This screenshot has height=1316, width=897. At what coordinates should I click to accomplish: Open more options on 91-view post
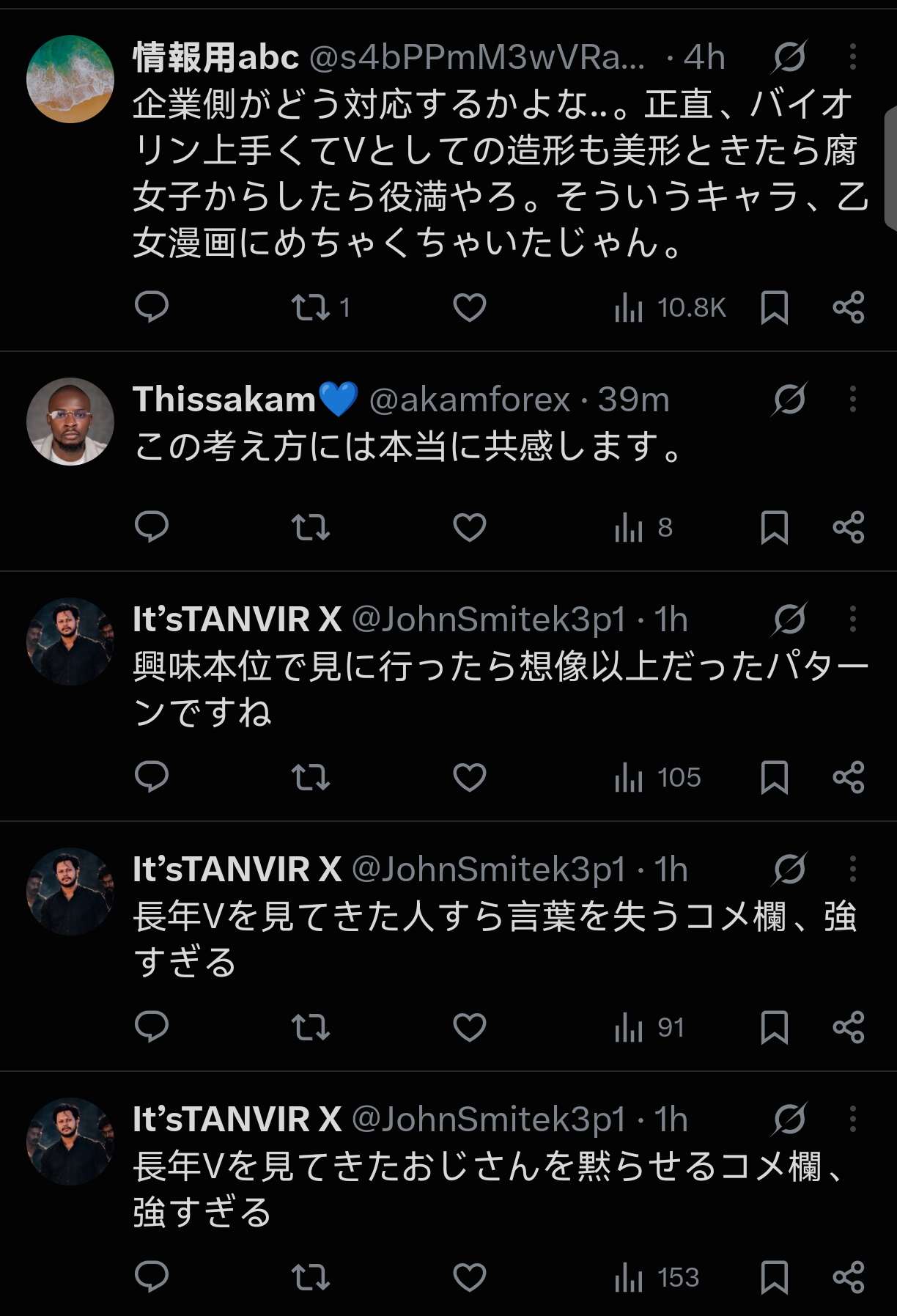(853, 870)
